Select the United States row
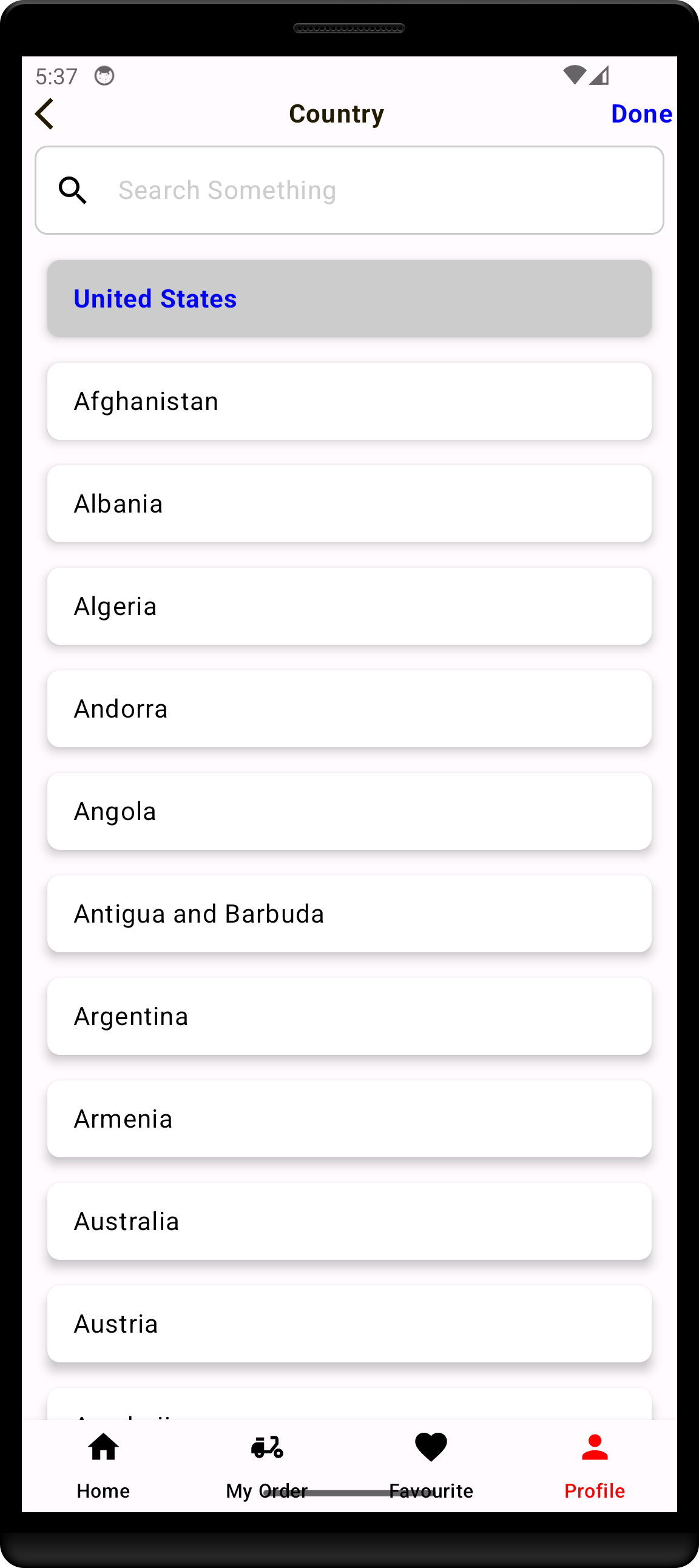Image resolution: width=699 pixels, height=1568 pixels. point(349,298)
